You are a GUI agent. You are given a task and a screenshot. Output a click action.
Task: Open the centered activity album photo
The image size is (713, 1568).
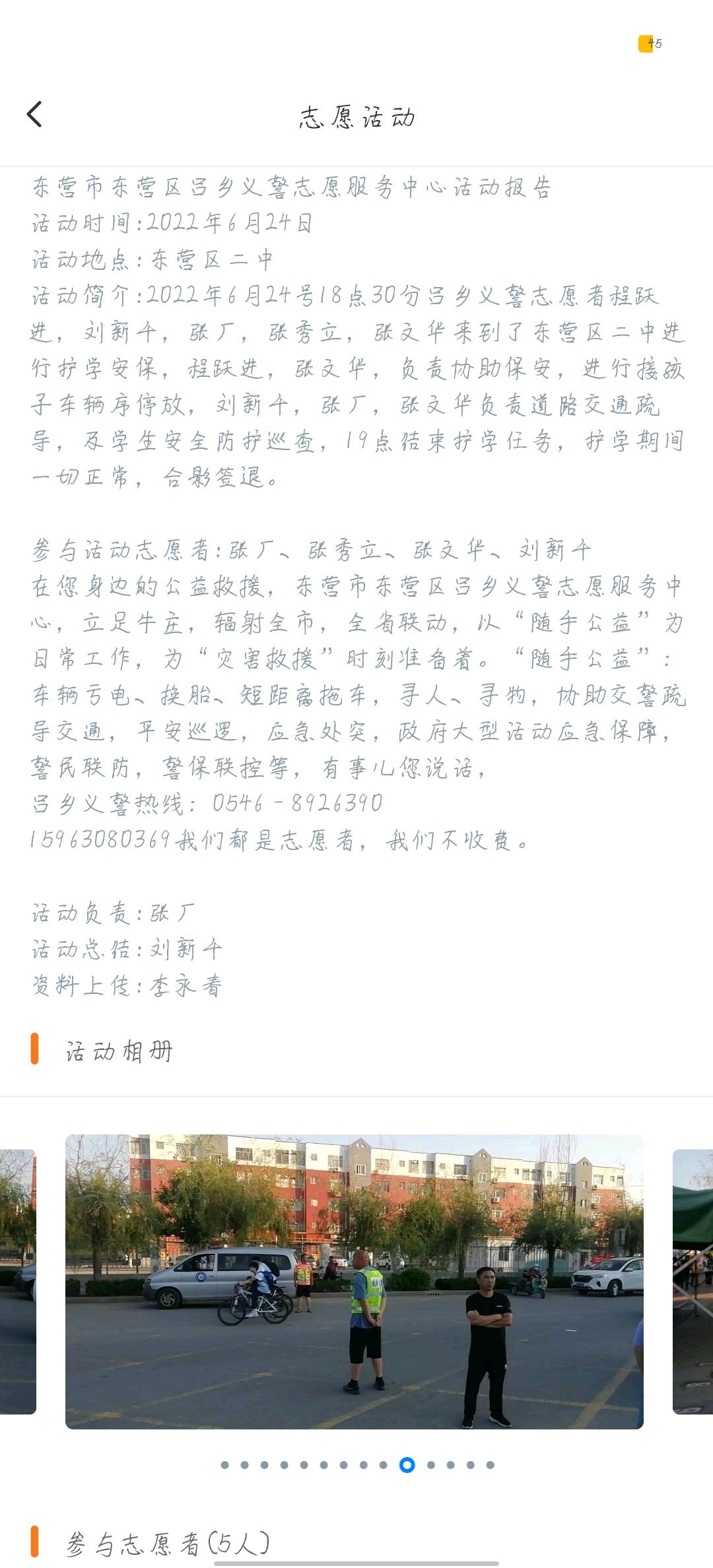(355, 1282)
